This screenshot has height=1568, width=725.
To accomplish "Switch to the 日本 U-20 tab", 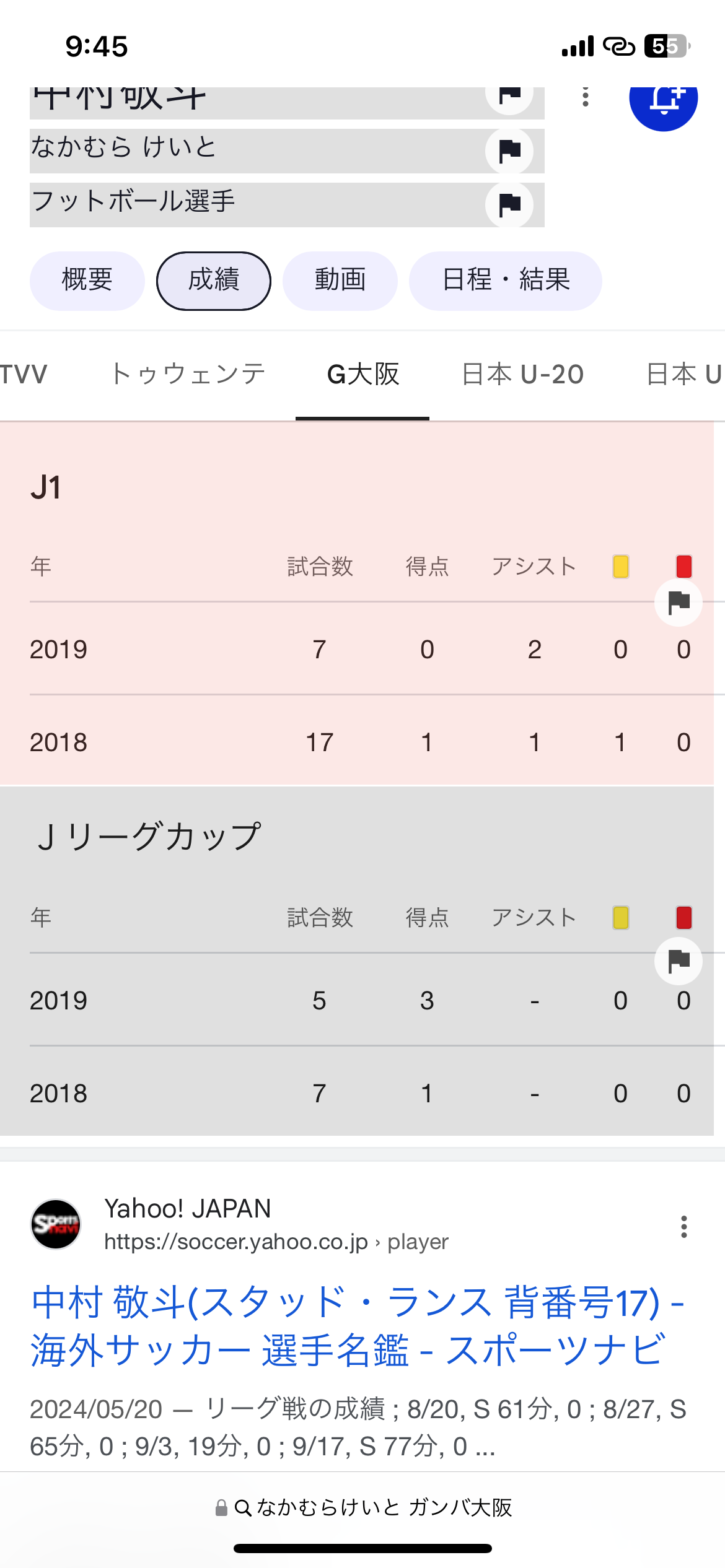I will click(x=522, y=374).
